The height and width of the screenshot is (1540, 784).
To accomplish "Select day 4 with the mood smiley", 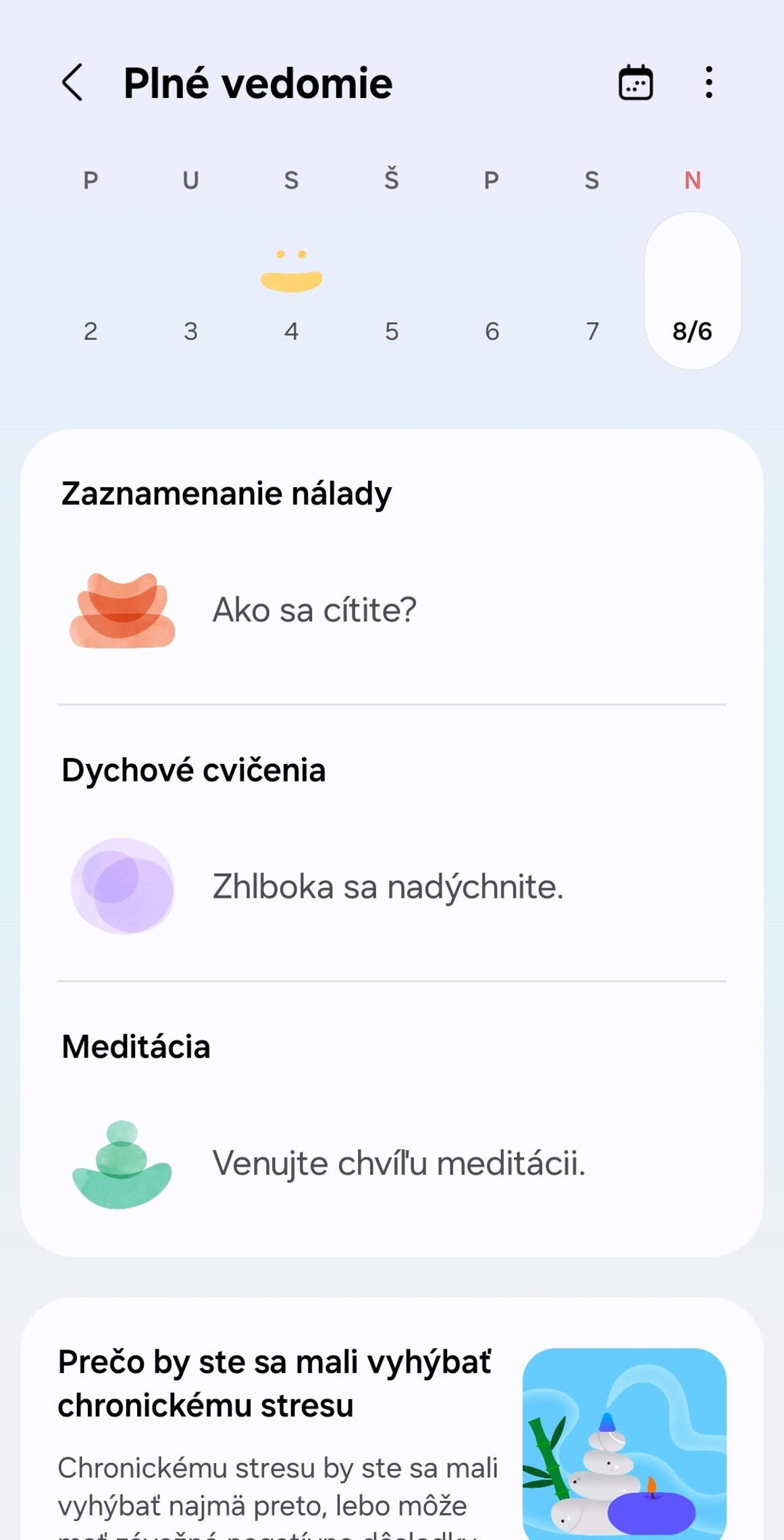I will click(291, 290).
